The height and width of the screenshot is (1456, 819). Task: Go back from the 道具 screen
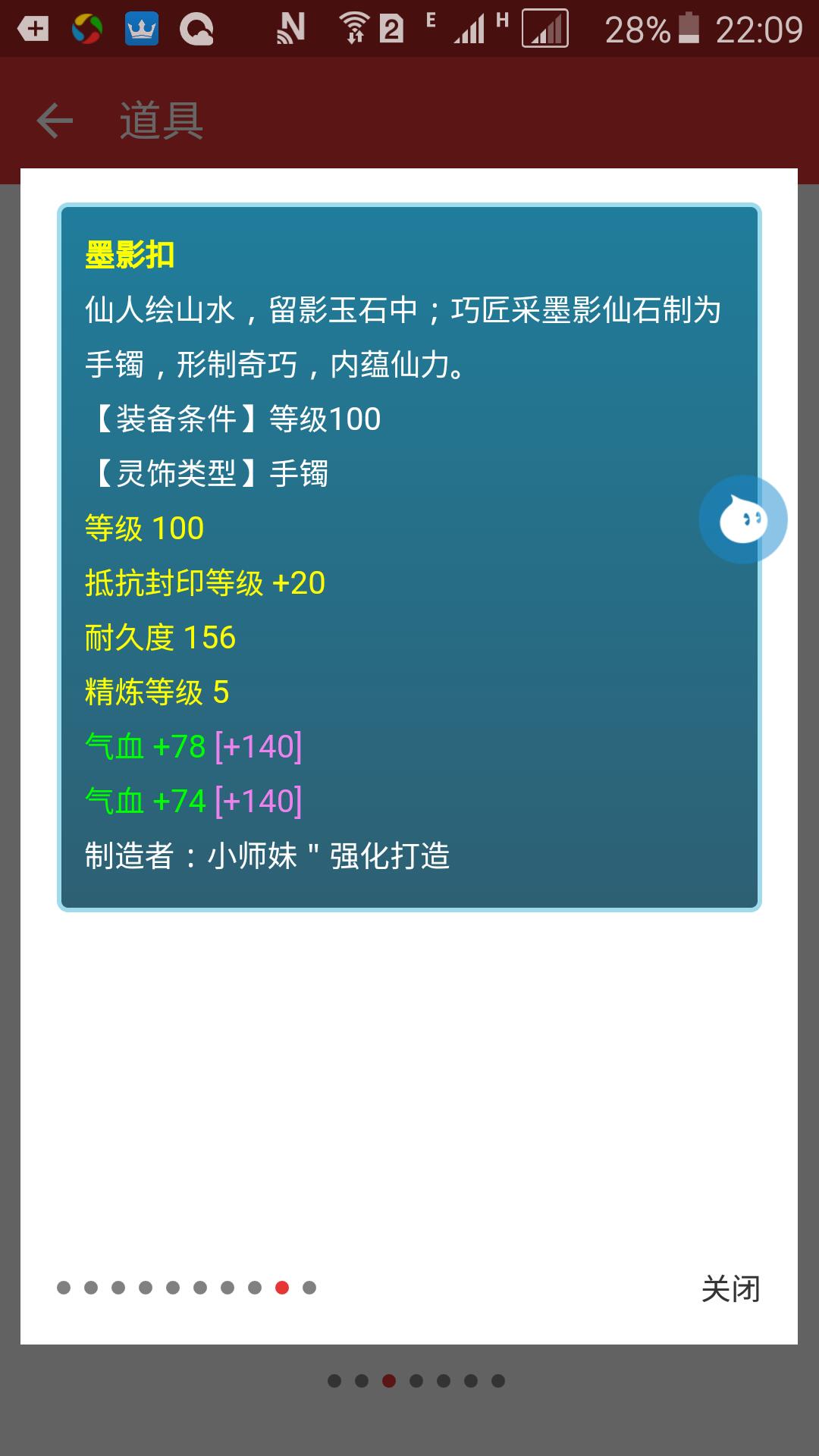coord(55,121)
